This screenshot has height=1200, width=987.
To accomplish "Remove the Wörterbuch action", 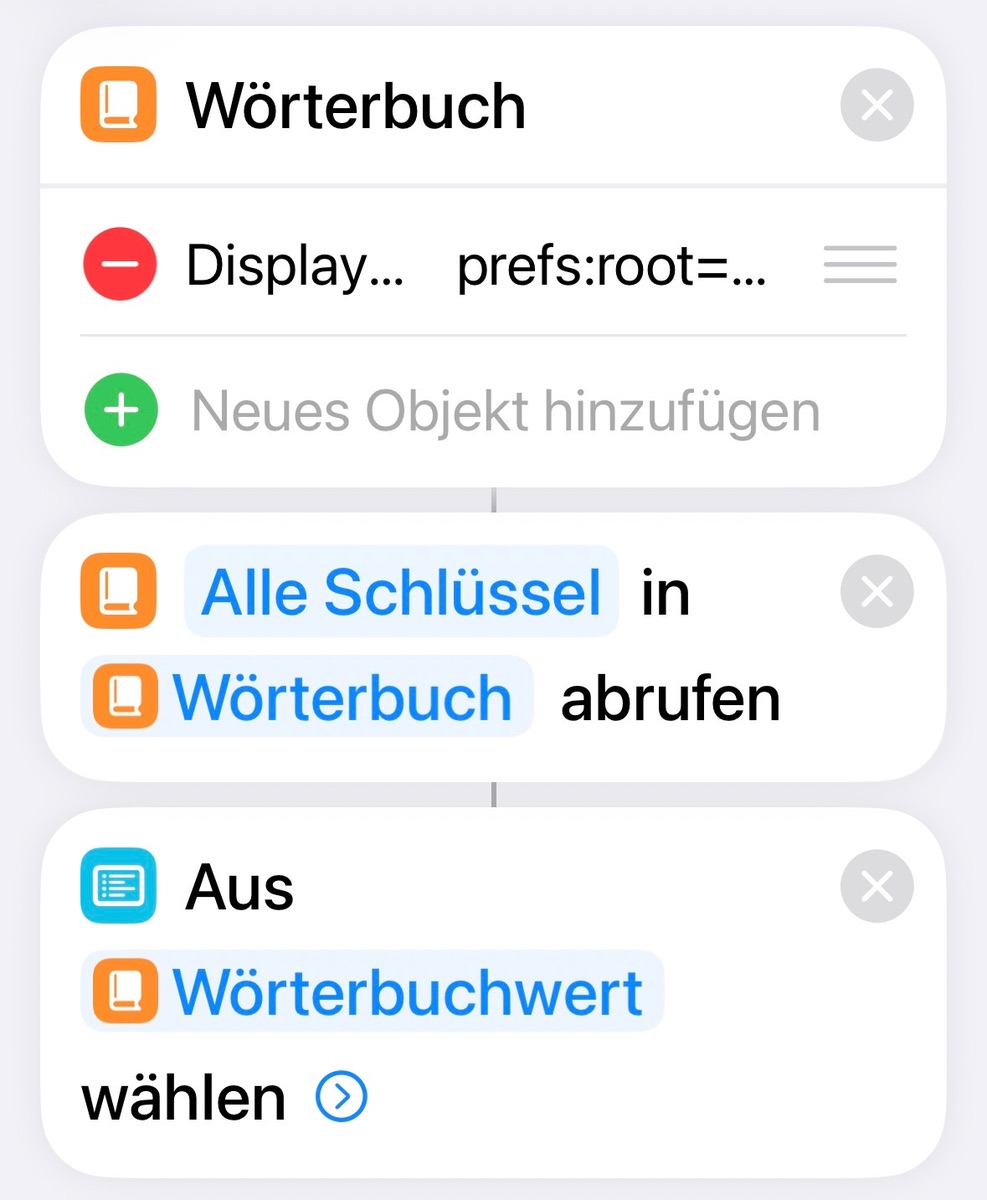I will (876, 104).
